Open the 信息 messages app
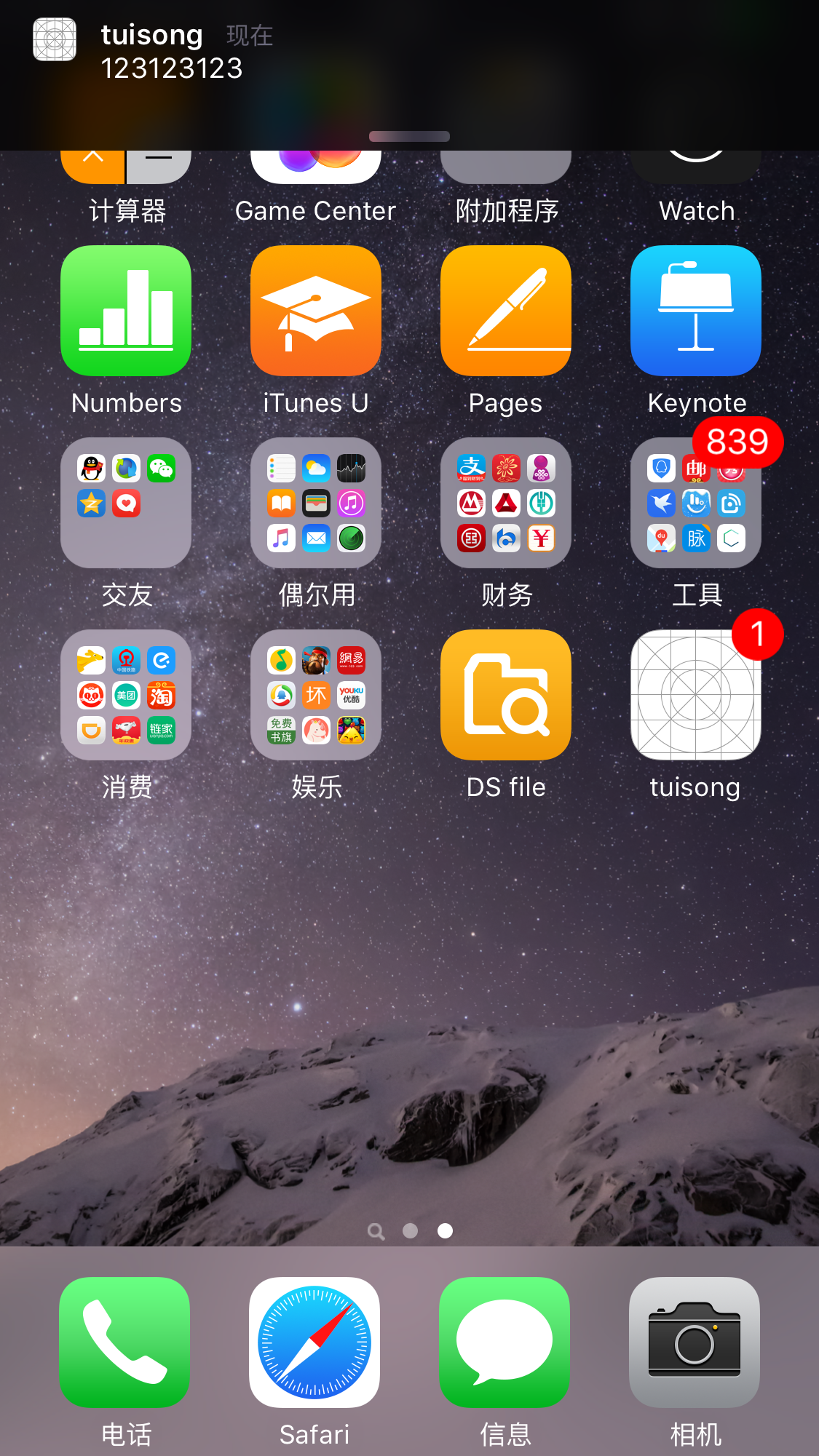Image resolution: width=819 pixels, height=1456 pixels. (x=504, y=1342)
